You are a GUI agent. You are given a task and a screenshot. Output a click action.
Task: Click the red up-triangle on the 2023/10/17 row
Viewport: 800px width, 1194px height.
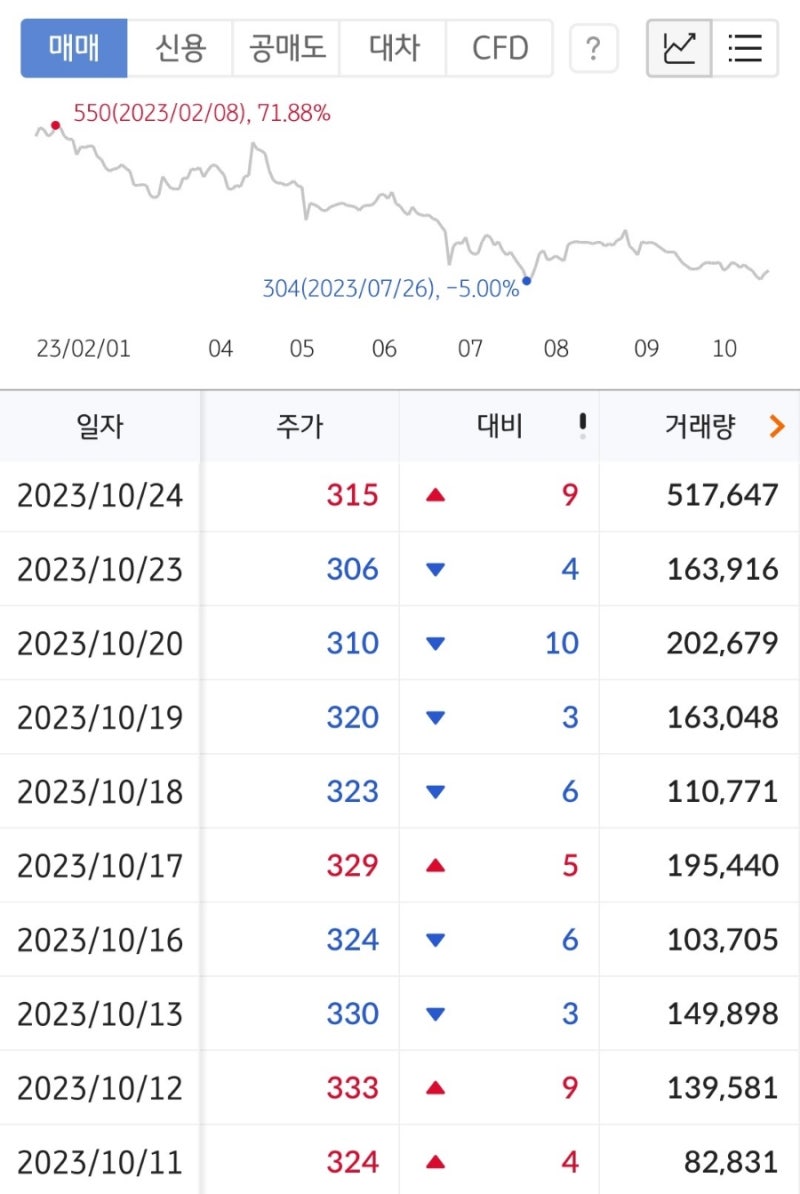point(435,865)
